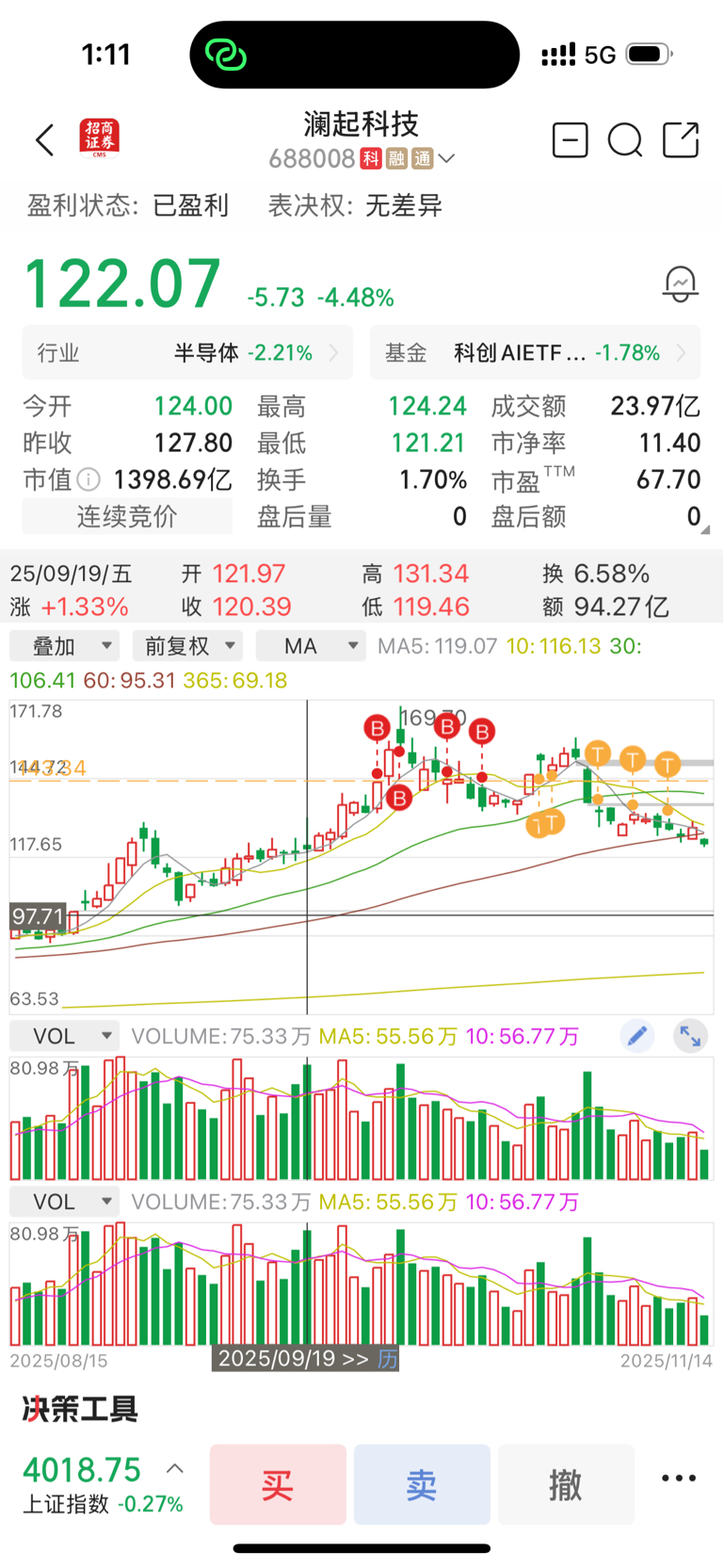Viewport: 724px width, 1568px height.
Task: Open the 科创AIETF fund row
Action: click(535, 353)
